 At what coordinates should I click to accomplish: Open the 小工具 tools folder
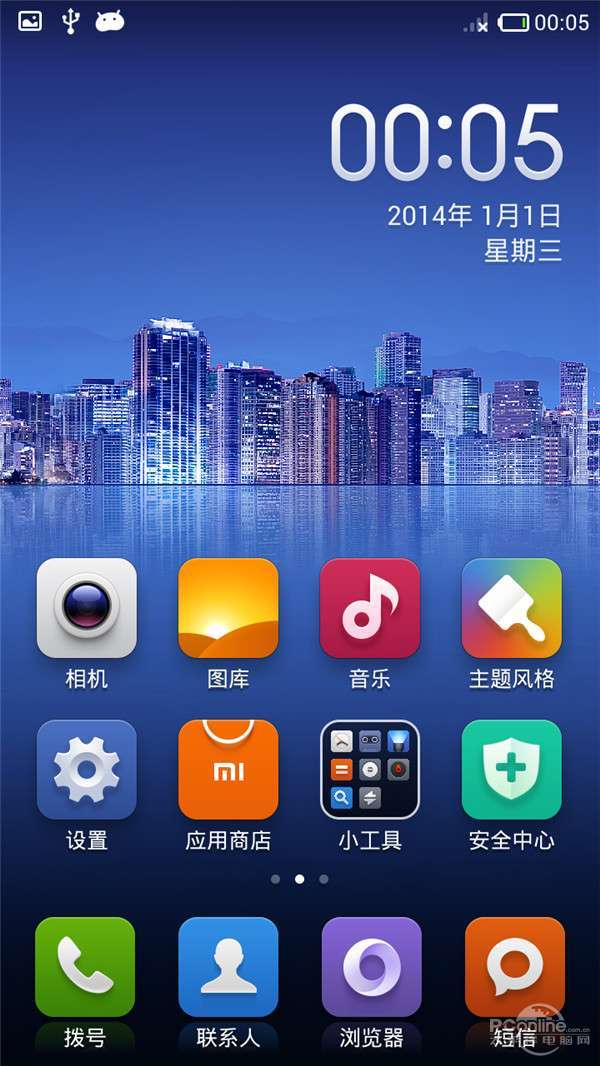coord(370,769)
